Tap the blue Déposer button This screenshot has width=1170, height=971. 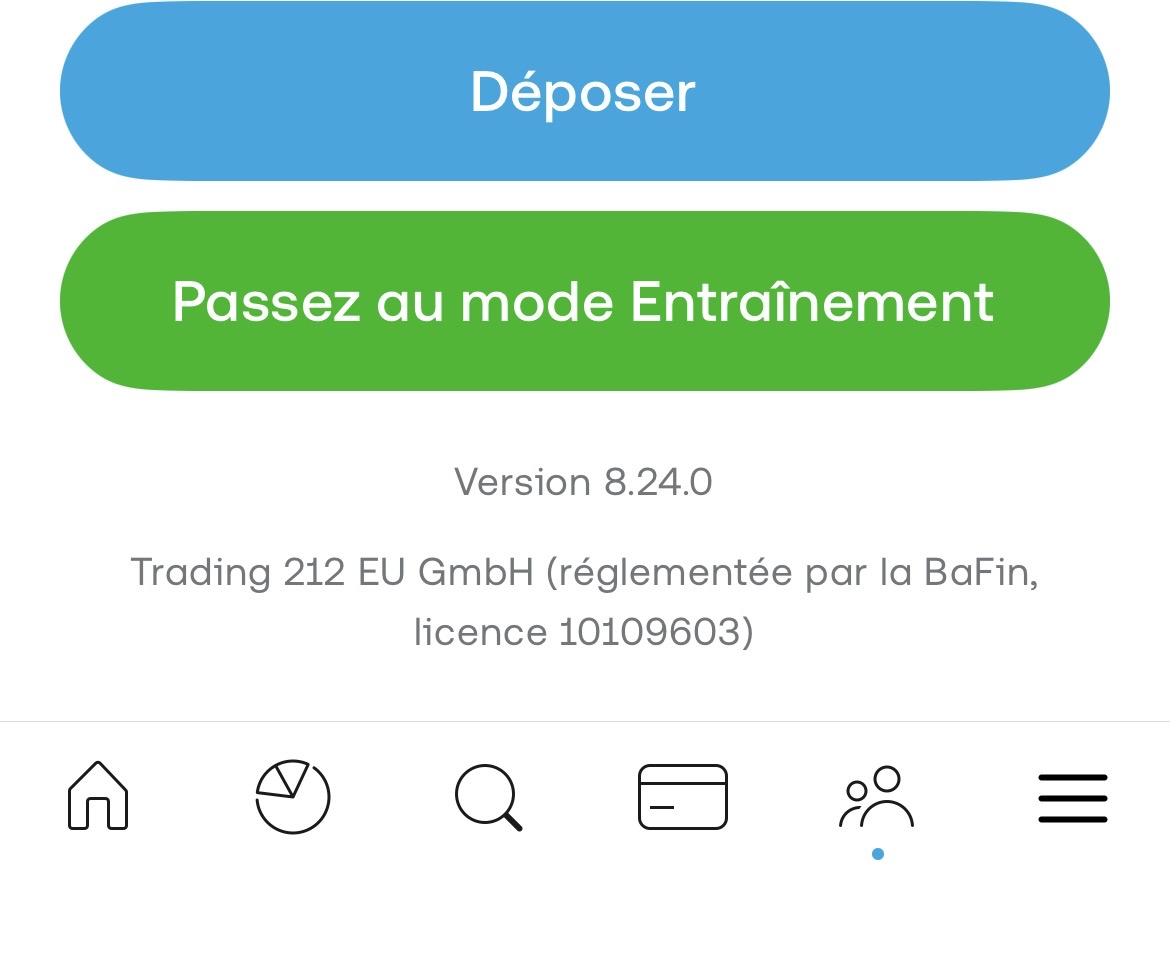(x=584, y=91)
